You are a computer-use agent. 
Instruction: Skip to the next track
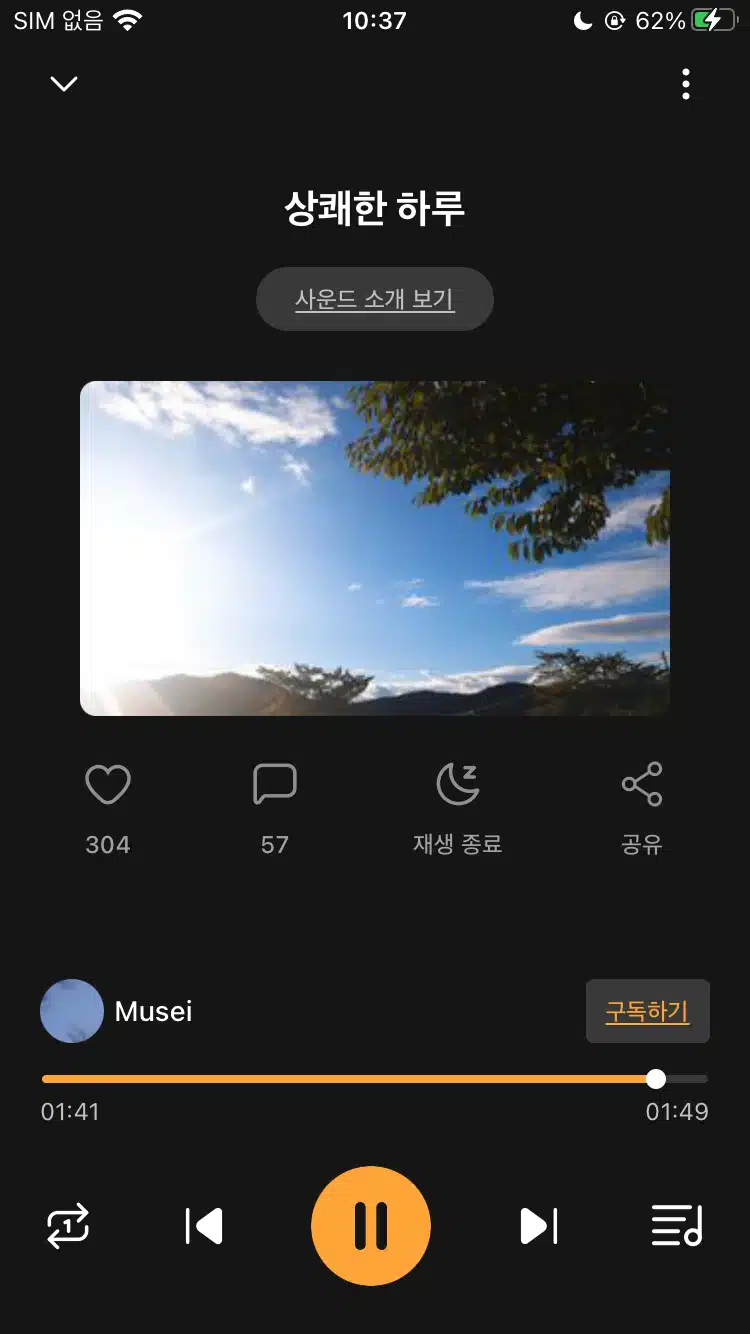(x=538, y=1226)
